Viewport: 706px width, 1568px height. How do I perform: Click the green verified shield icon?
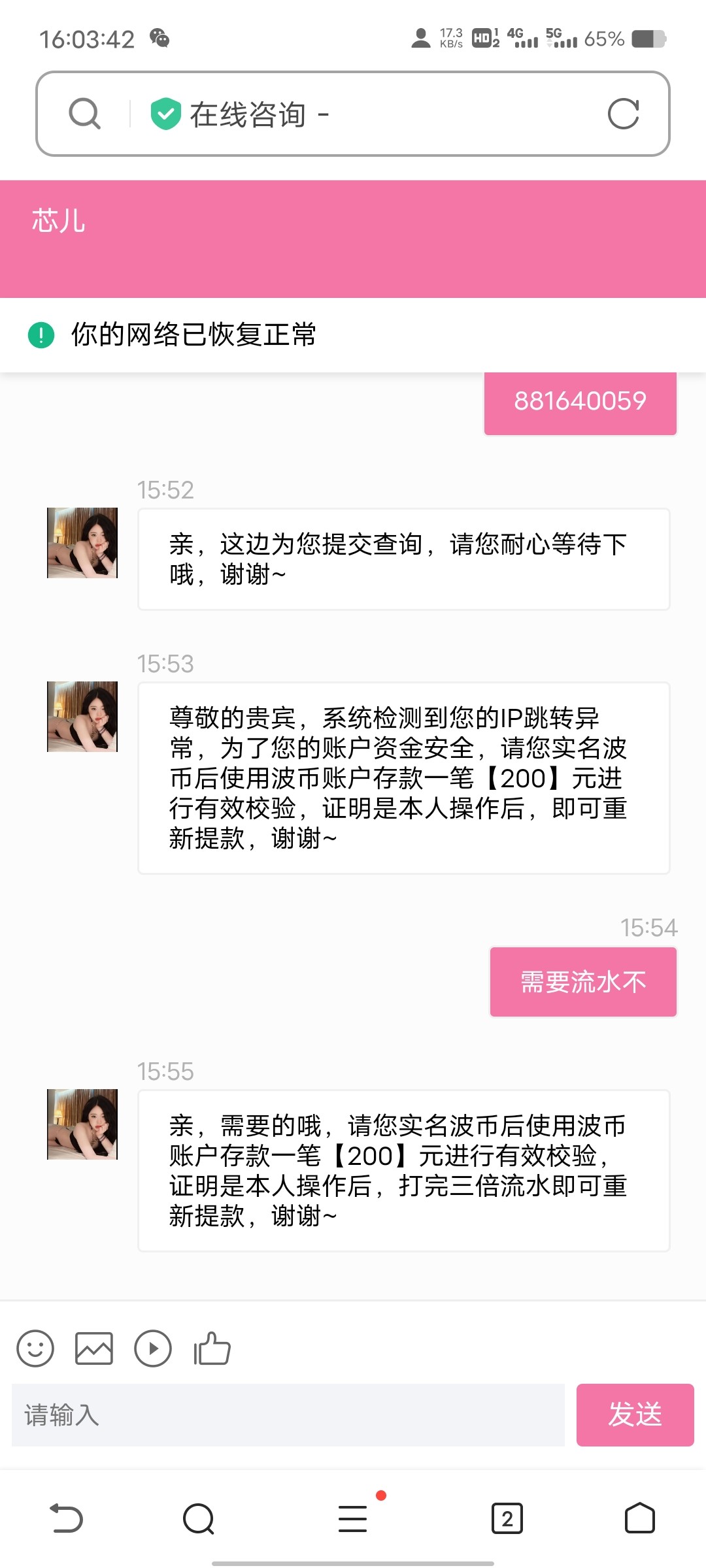coord(165,114)
